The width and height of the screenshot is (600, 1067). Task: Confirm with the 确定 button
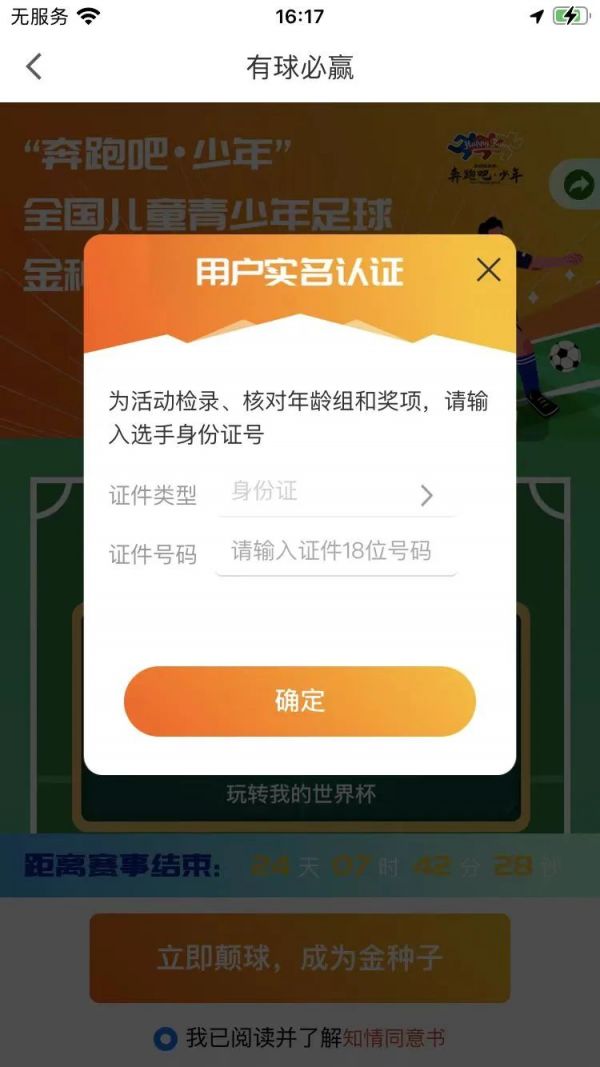(300, 701)
